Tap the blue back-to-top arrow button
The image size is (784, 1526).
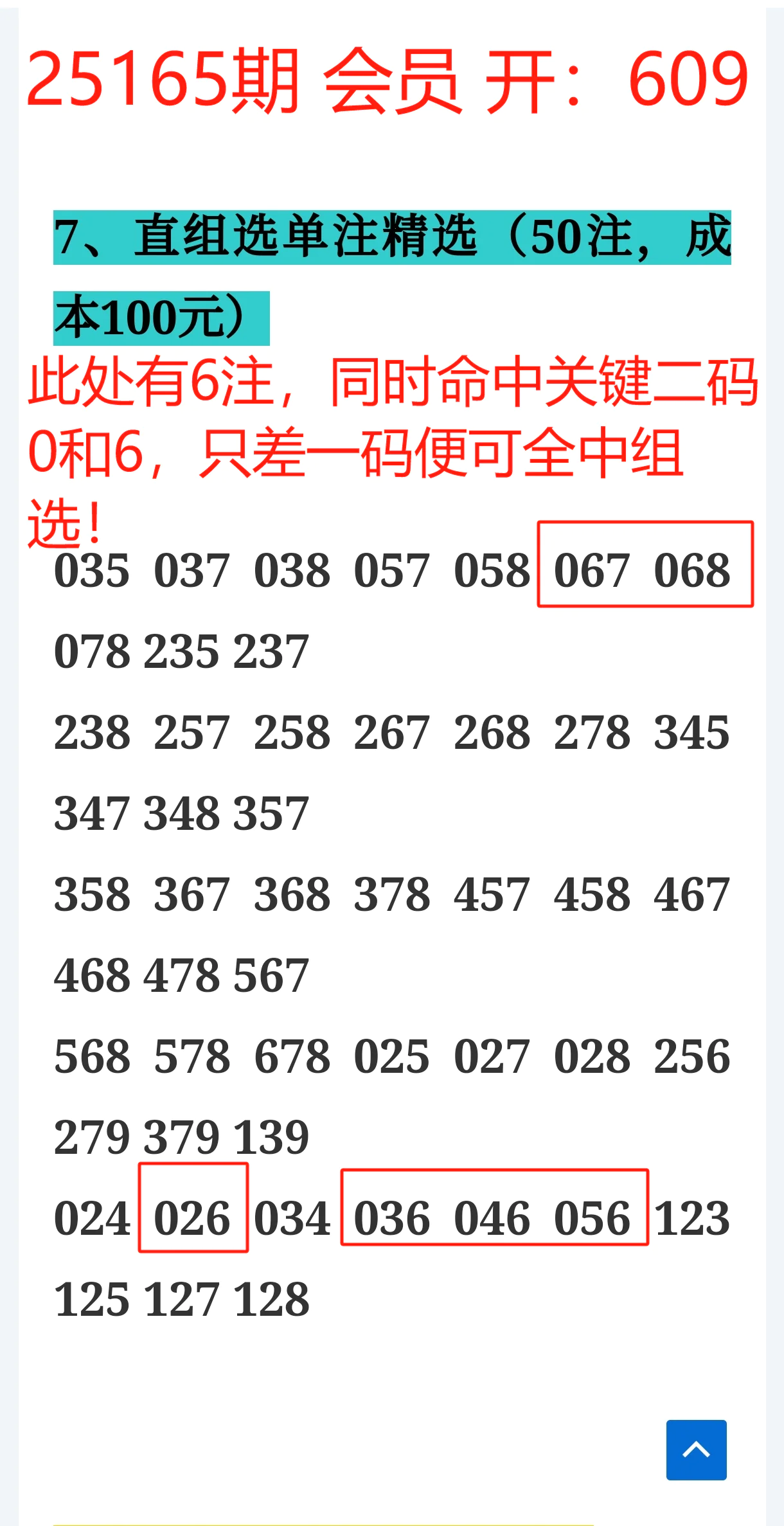coord(696,1450)
